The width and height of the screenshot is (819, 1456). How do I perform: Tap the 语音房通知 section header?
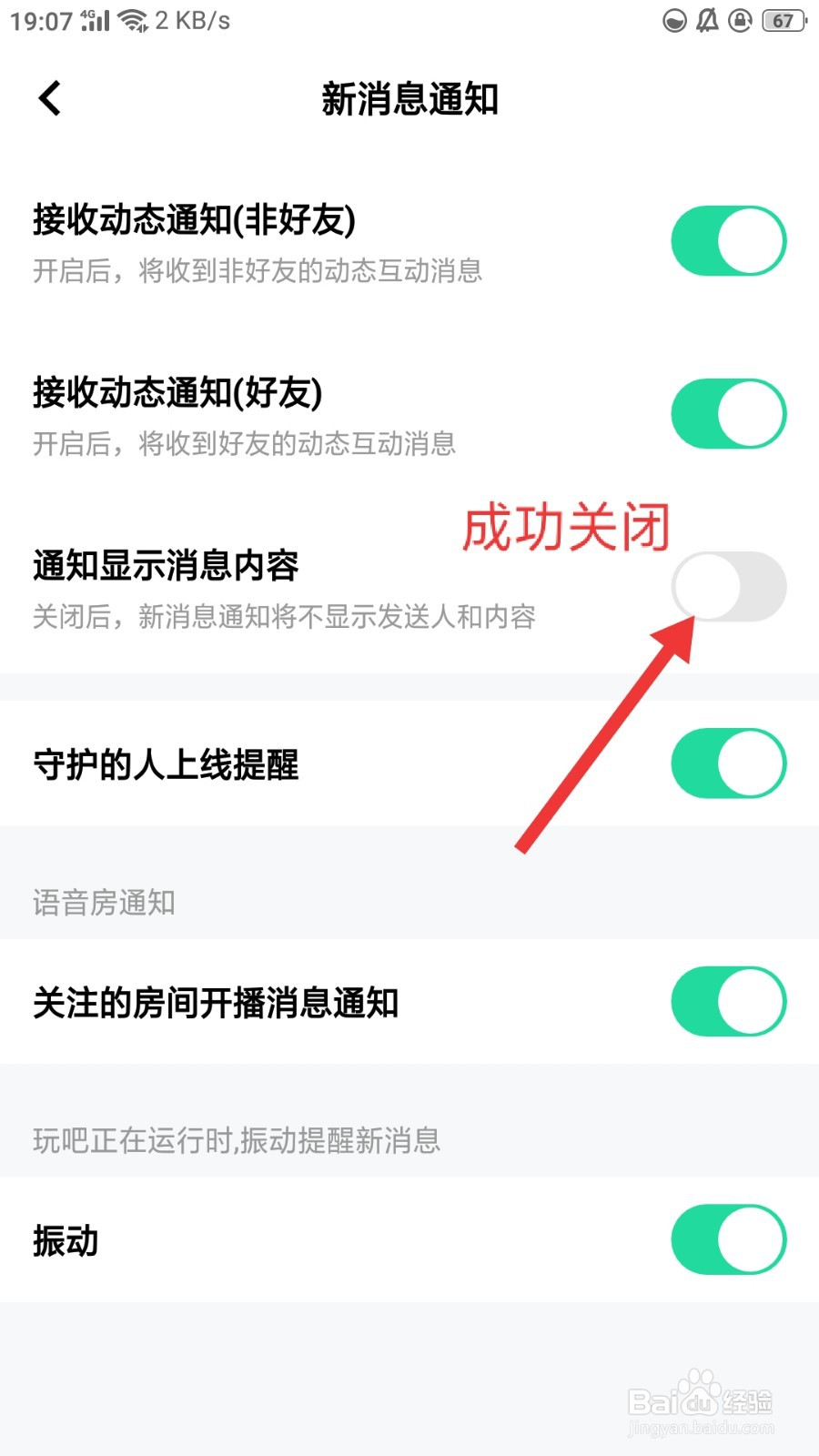103,903
